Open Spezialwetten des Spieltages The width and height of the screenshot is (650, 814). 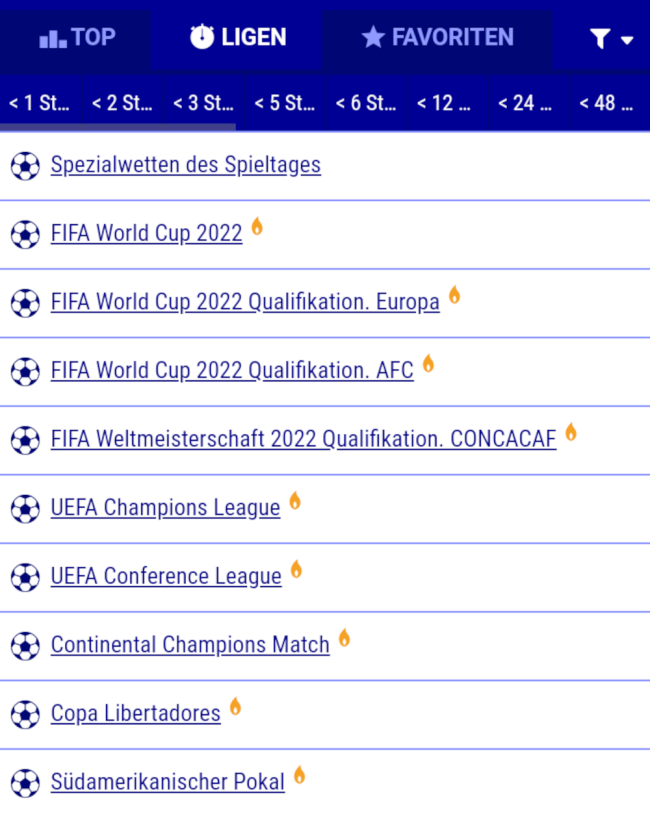click(186, 165)
